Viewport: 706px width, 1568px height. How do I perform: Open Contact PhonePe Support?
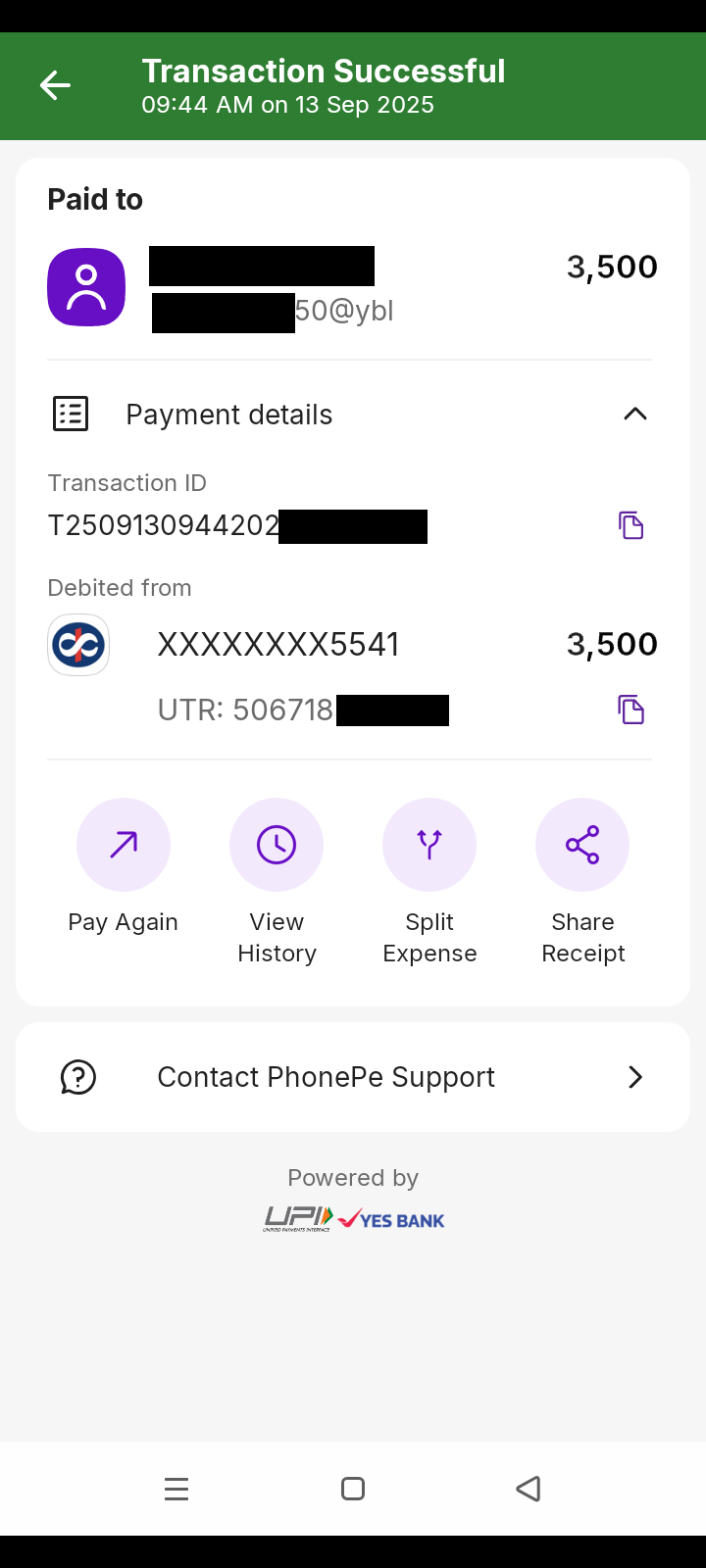pyautogui.click(x=353, y=1077)
